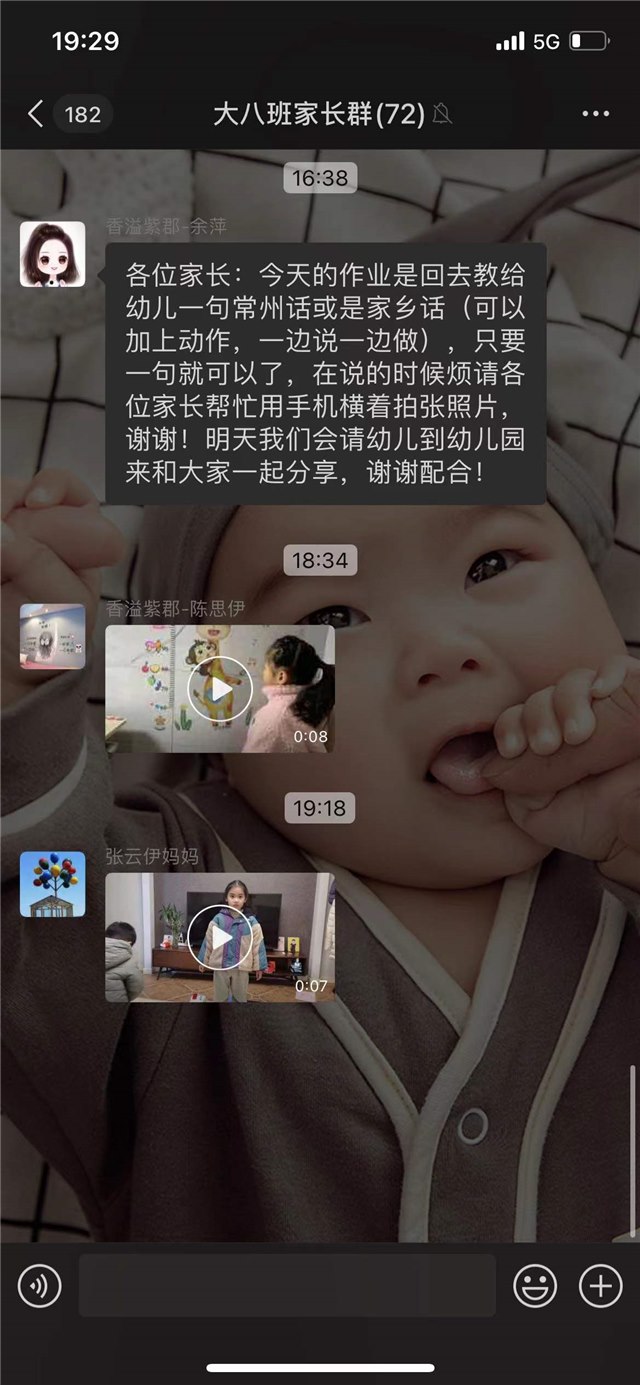The image size is (640, 1385).
Task: Play the 0:07 video from 张云伊妈妈
Action: [220, 938]
